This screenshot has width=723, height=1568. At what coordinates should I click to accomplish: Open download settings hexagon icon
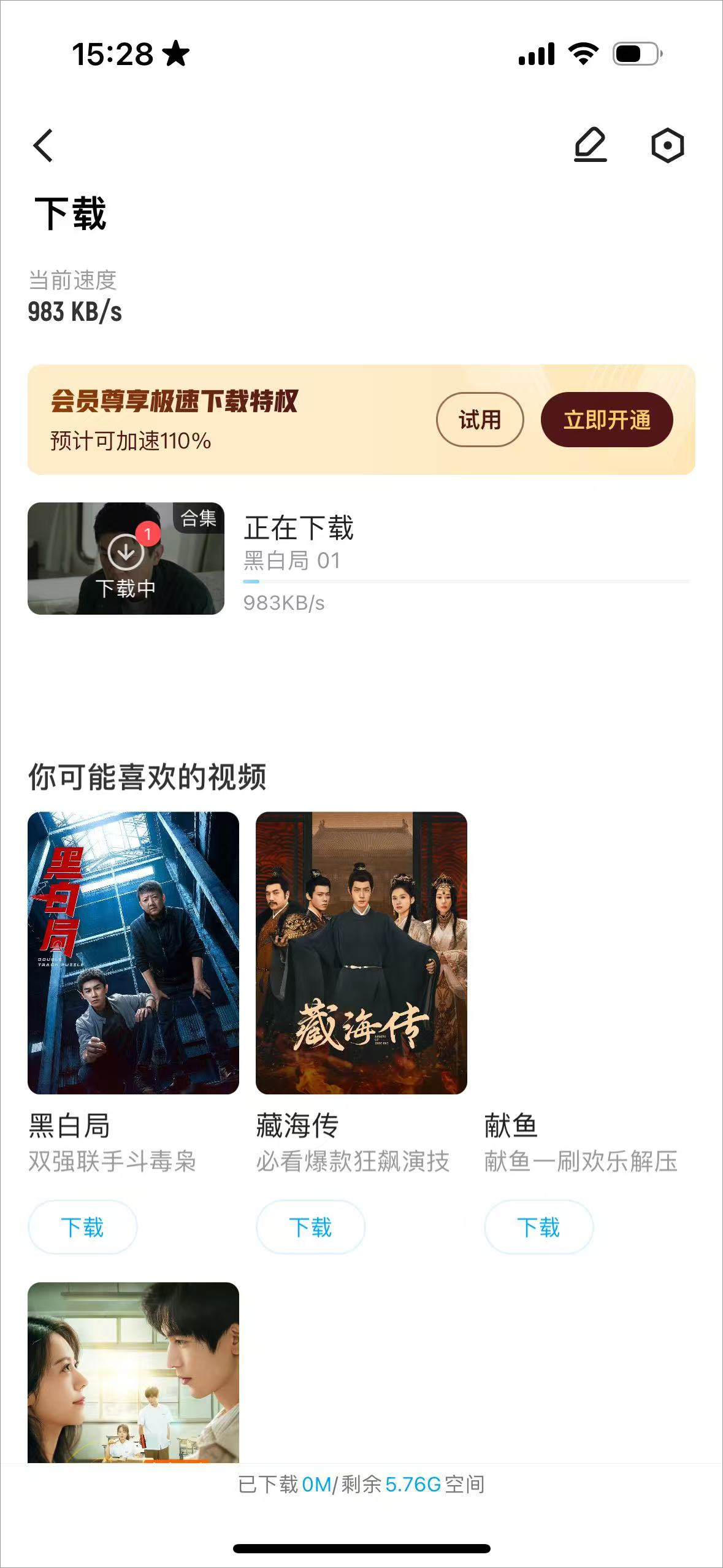pos(667,146)
